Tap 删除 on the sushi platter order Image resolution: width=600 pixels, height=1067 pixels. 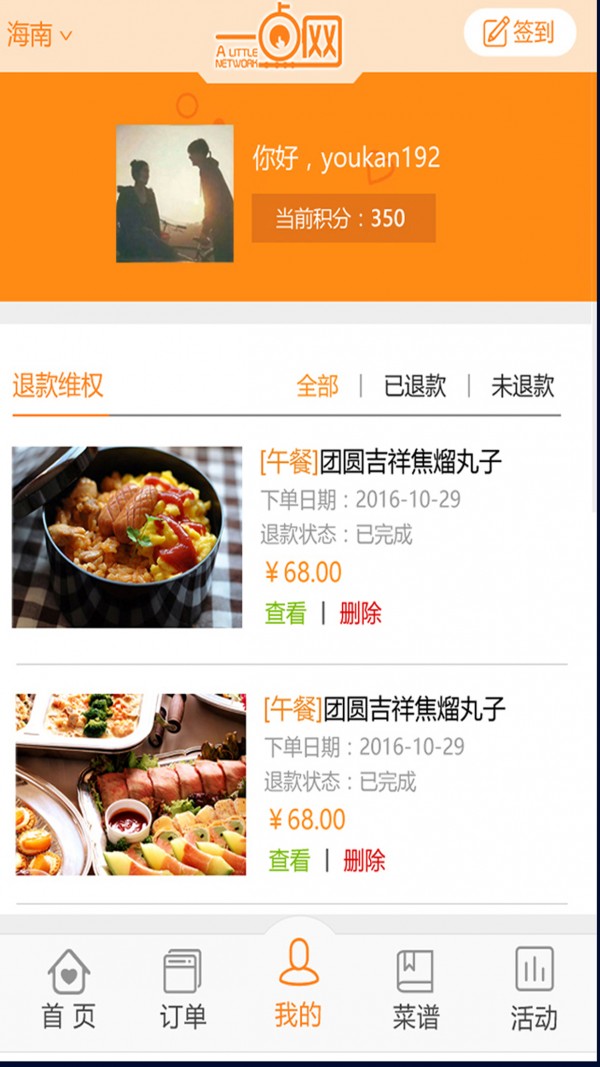tap(364, 860)
